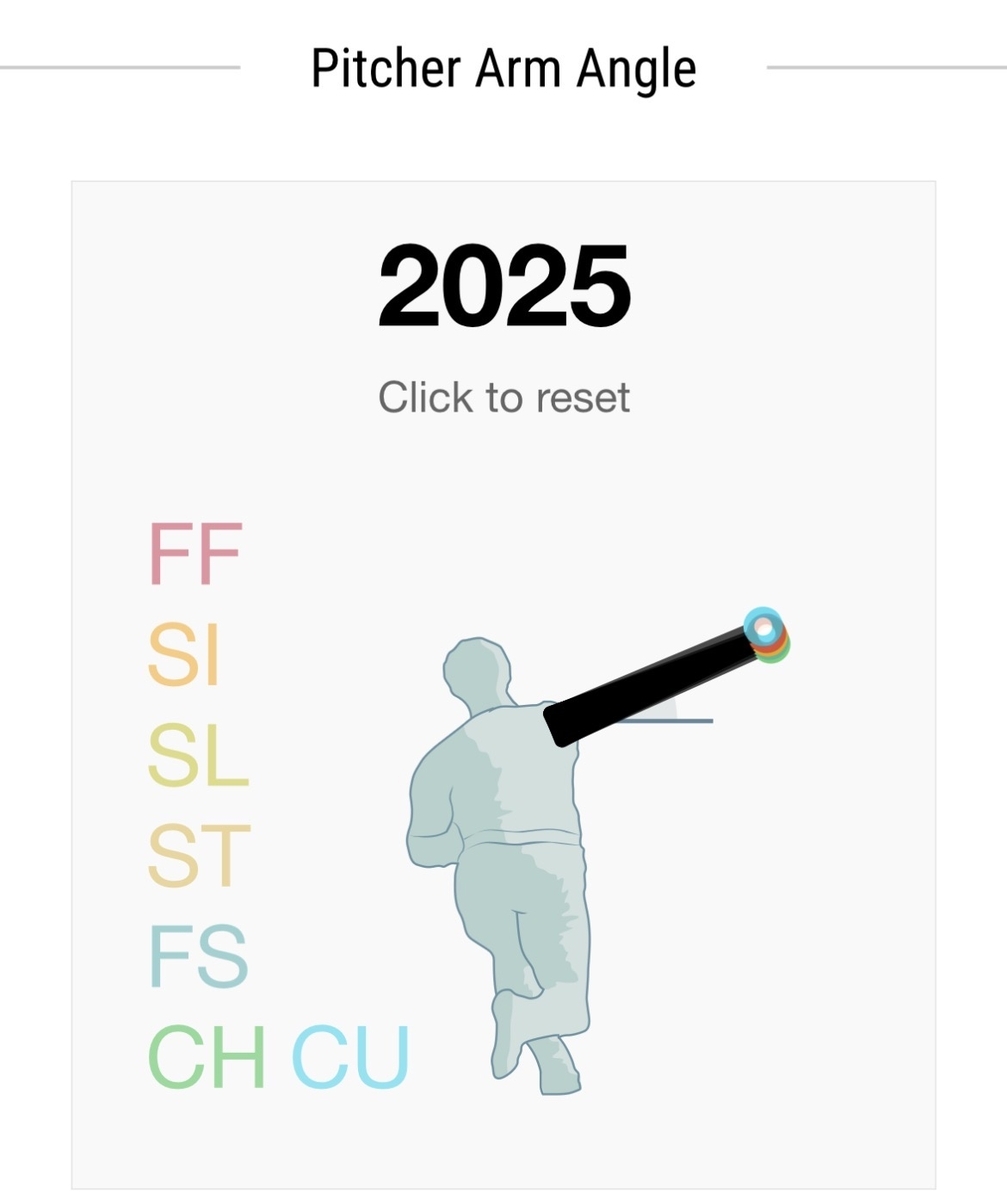Screen dimensions: 1007x1200
Task: Show the CH pitch arm angle
Action: point(207,1057)
